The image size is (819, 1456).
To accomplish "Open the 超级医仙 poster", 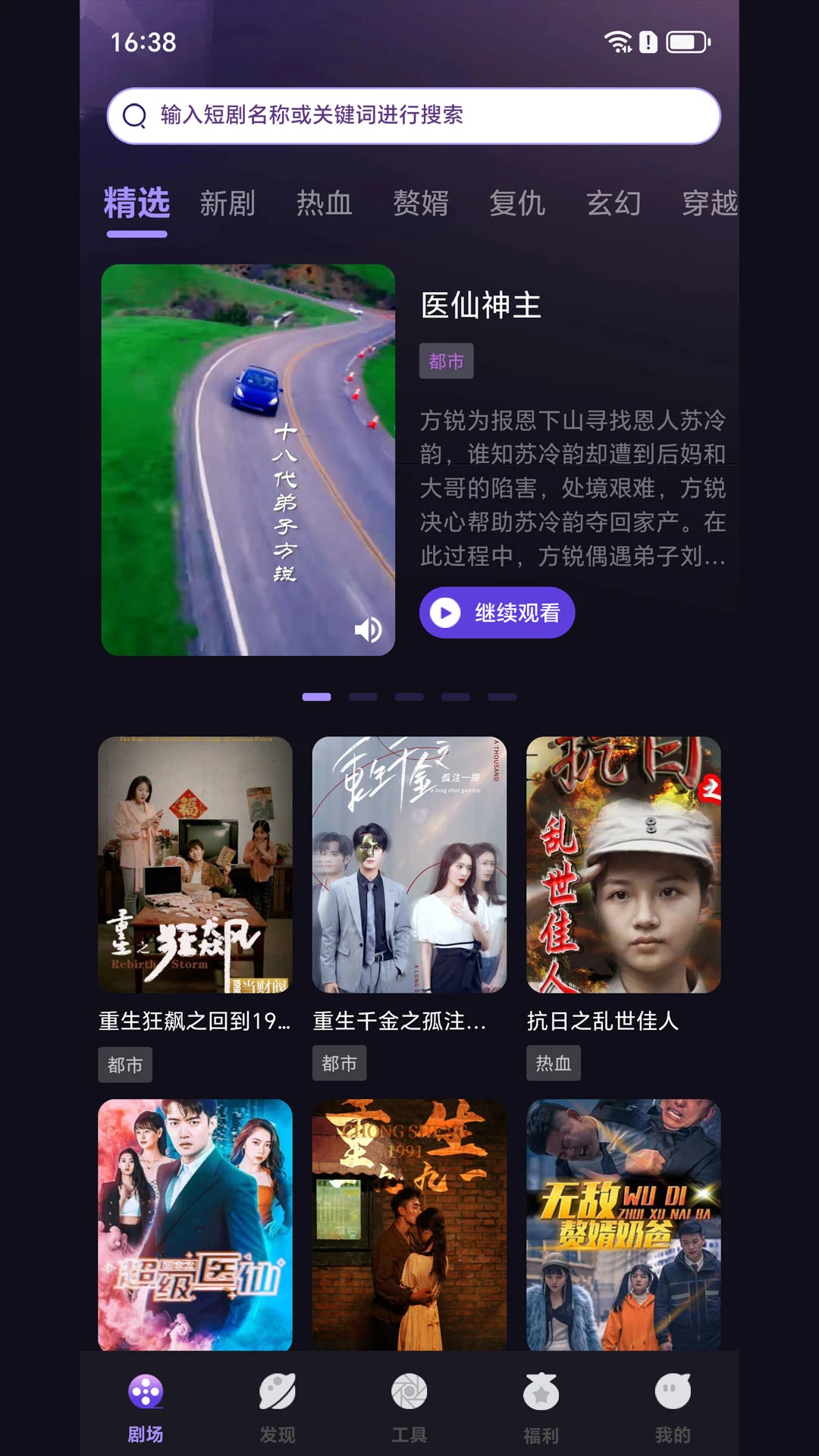I will (195, 1224).
